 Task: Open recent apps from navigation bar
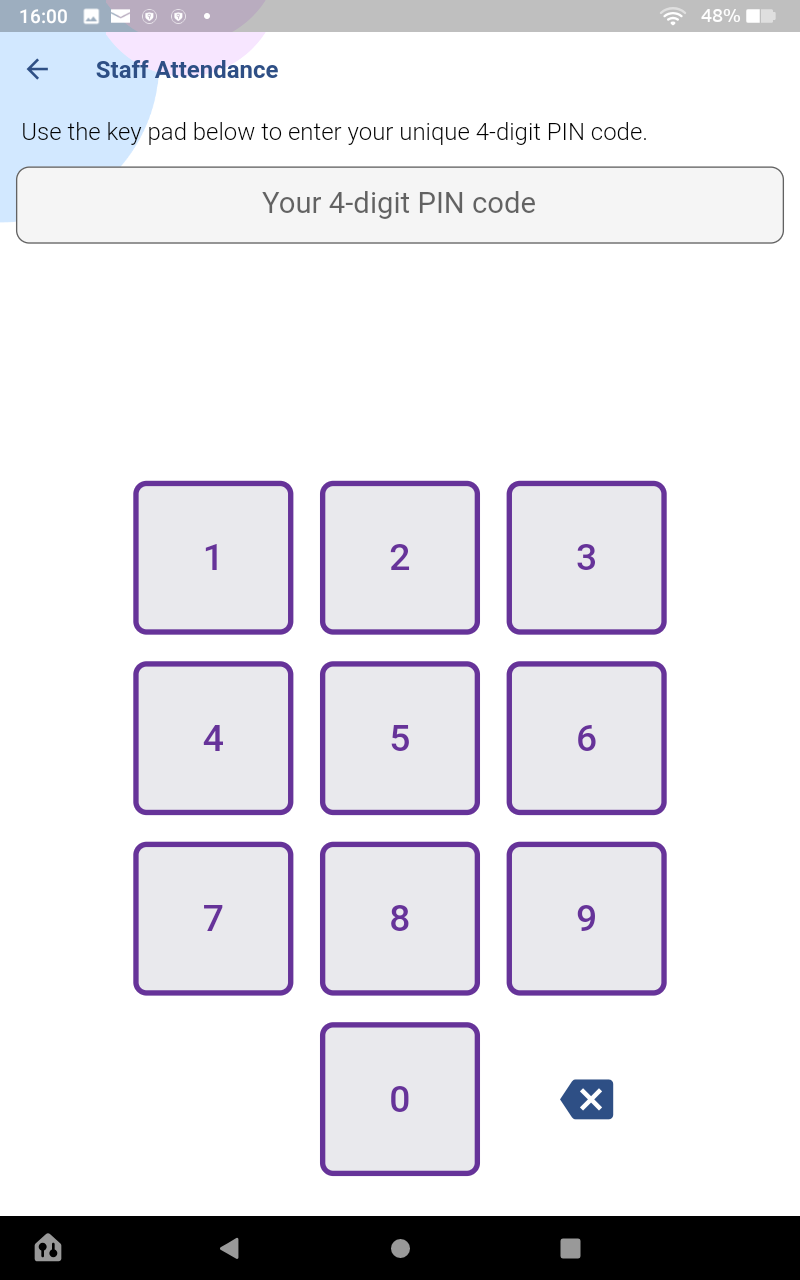click(570, 1248)
